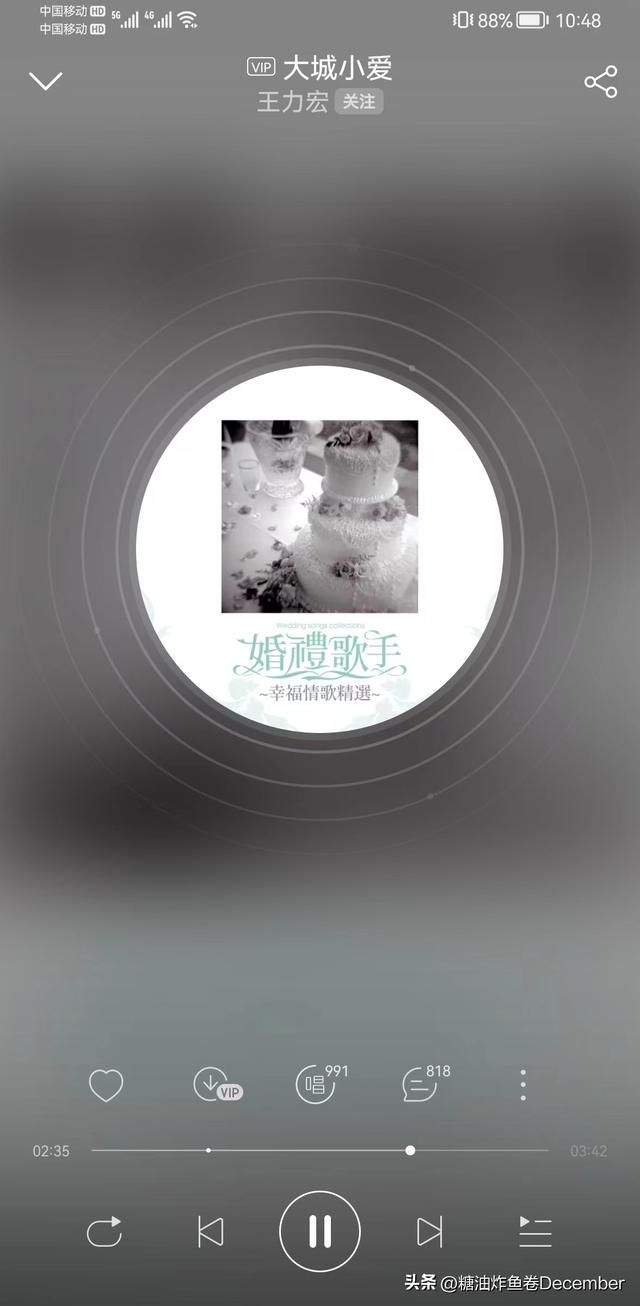Screen dimensions: 640x1306
Task: Follow artist 王力宏 via 关注 button
Action: 359,102
